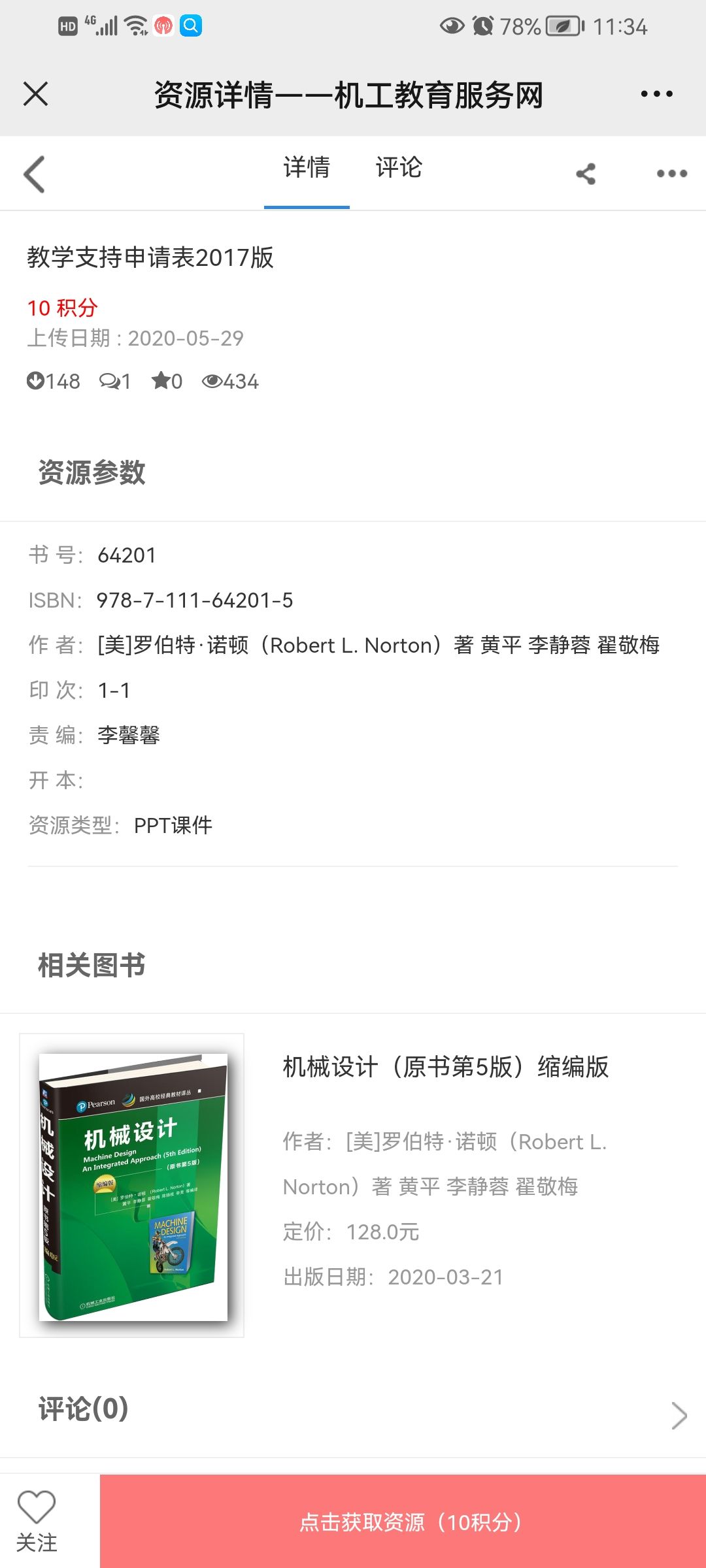Screen dimensions: 706x1568
Task: Close the webview with the X button
Action: coord(36,94)
